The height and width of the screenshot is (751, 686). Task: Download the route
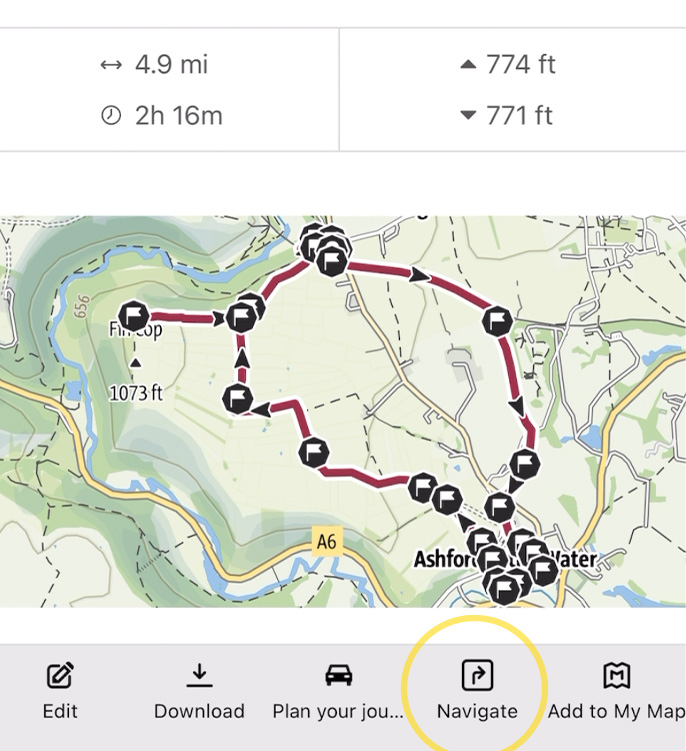[x=199, y=690]
